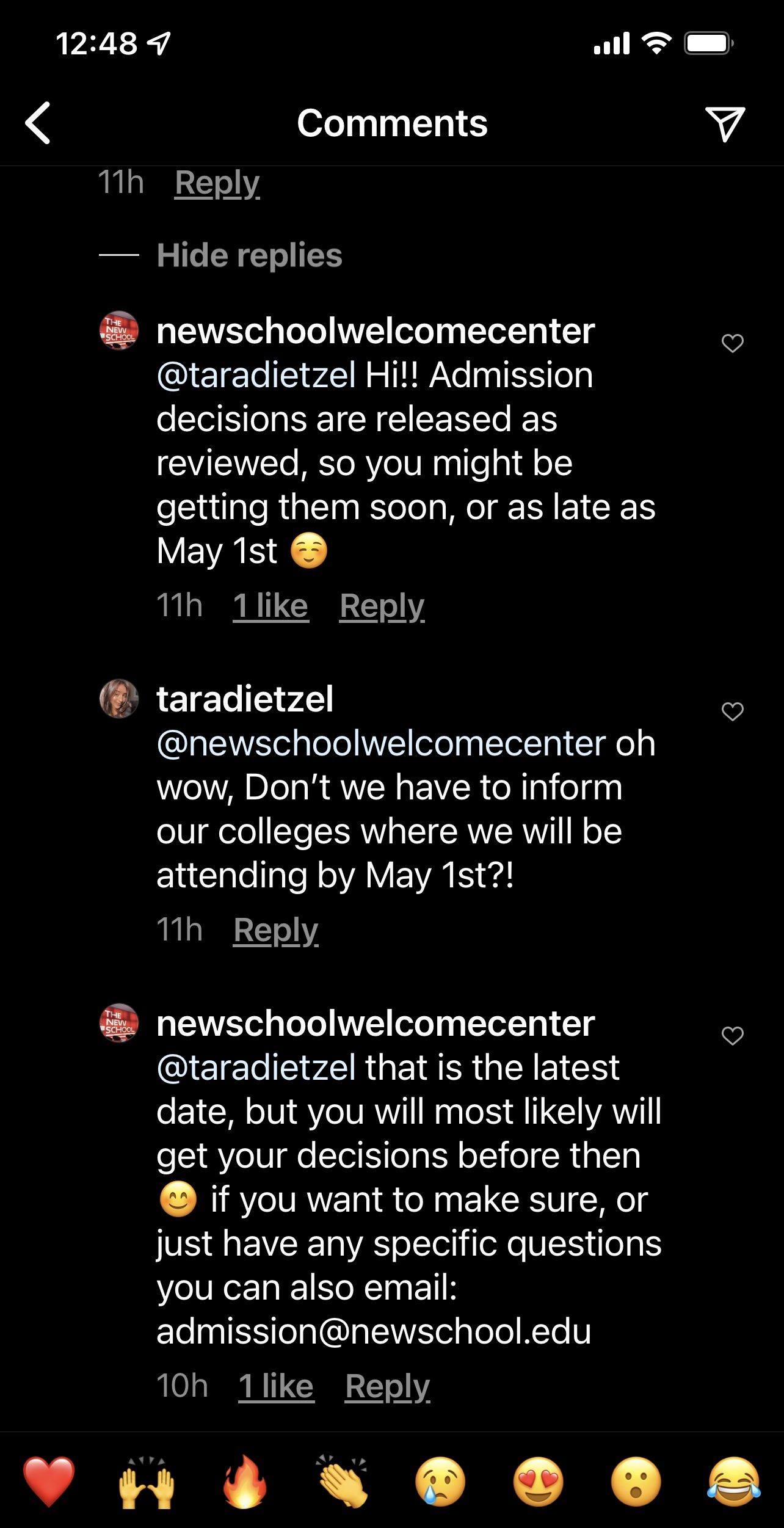The width and height of the screenshot is (784, 1528).
Task: Go back from the Comments screen
Action: point(38,123)
